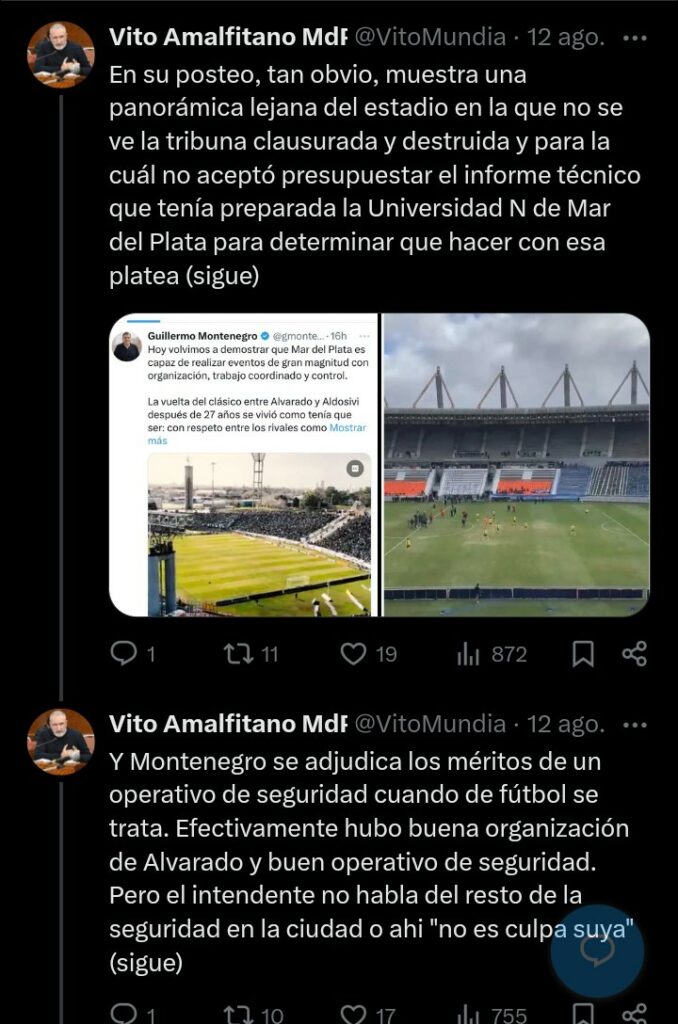Share the tweet about the closed tribune

click(x=635, y=654)
